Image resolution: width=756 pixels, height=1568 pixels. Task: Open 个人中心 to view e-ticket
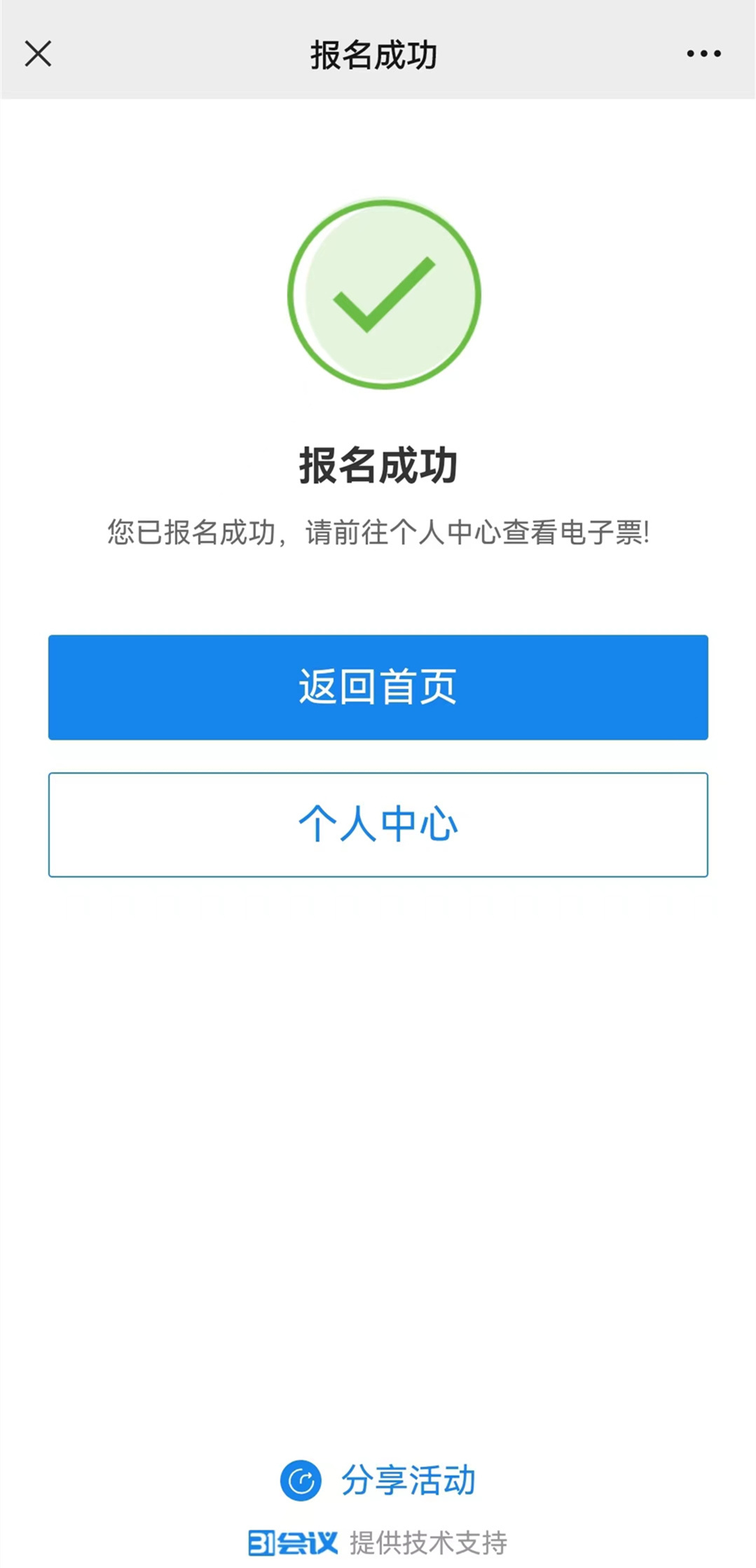[378, 824]
